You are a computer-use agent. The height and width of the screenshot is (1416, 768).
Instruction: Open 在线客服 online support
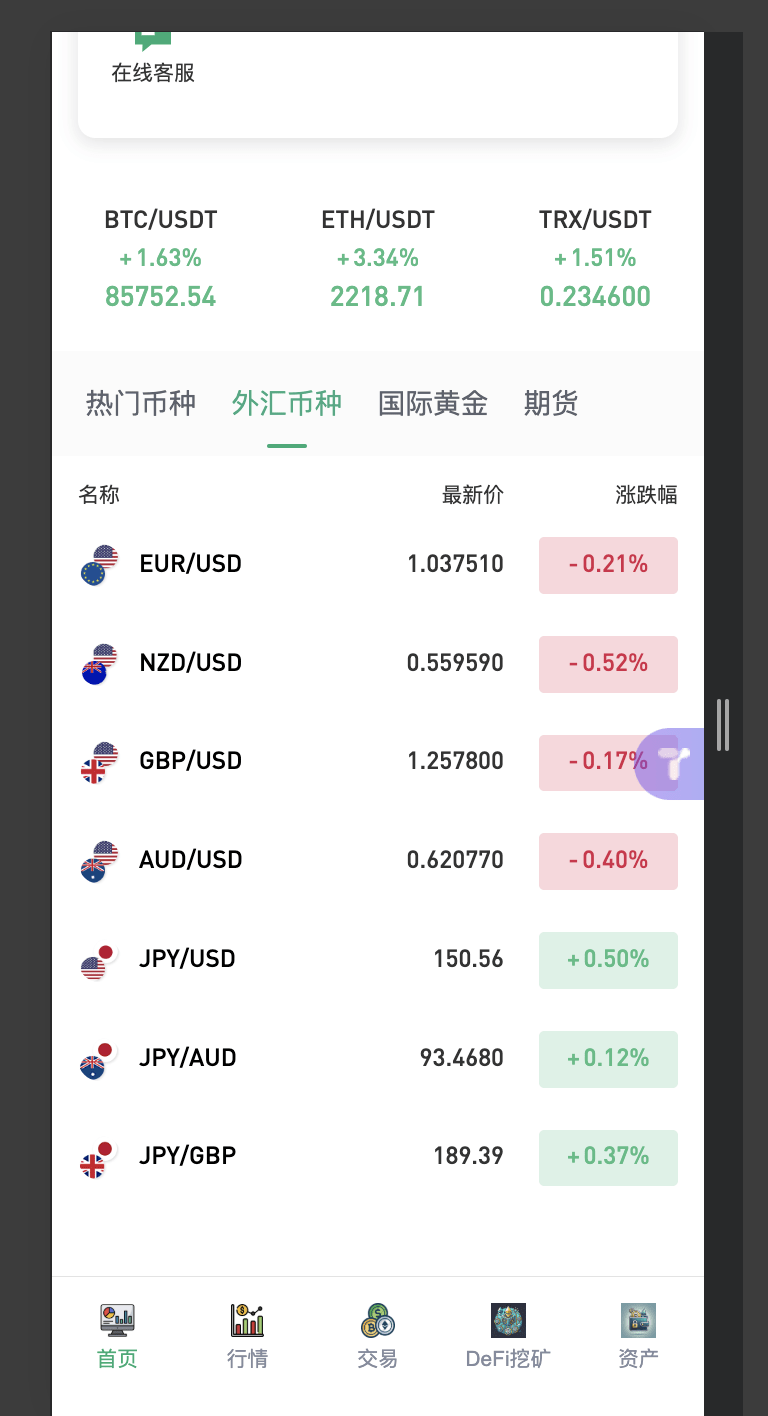(153, 60)
